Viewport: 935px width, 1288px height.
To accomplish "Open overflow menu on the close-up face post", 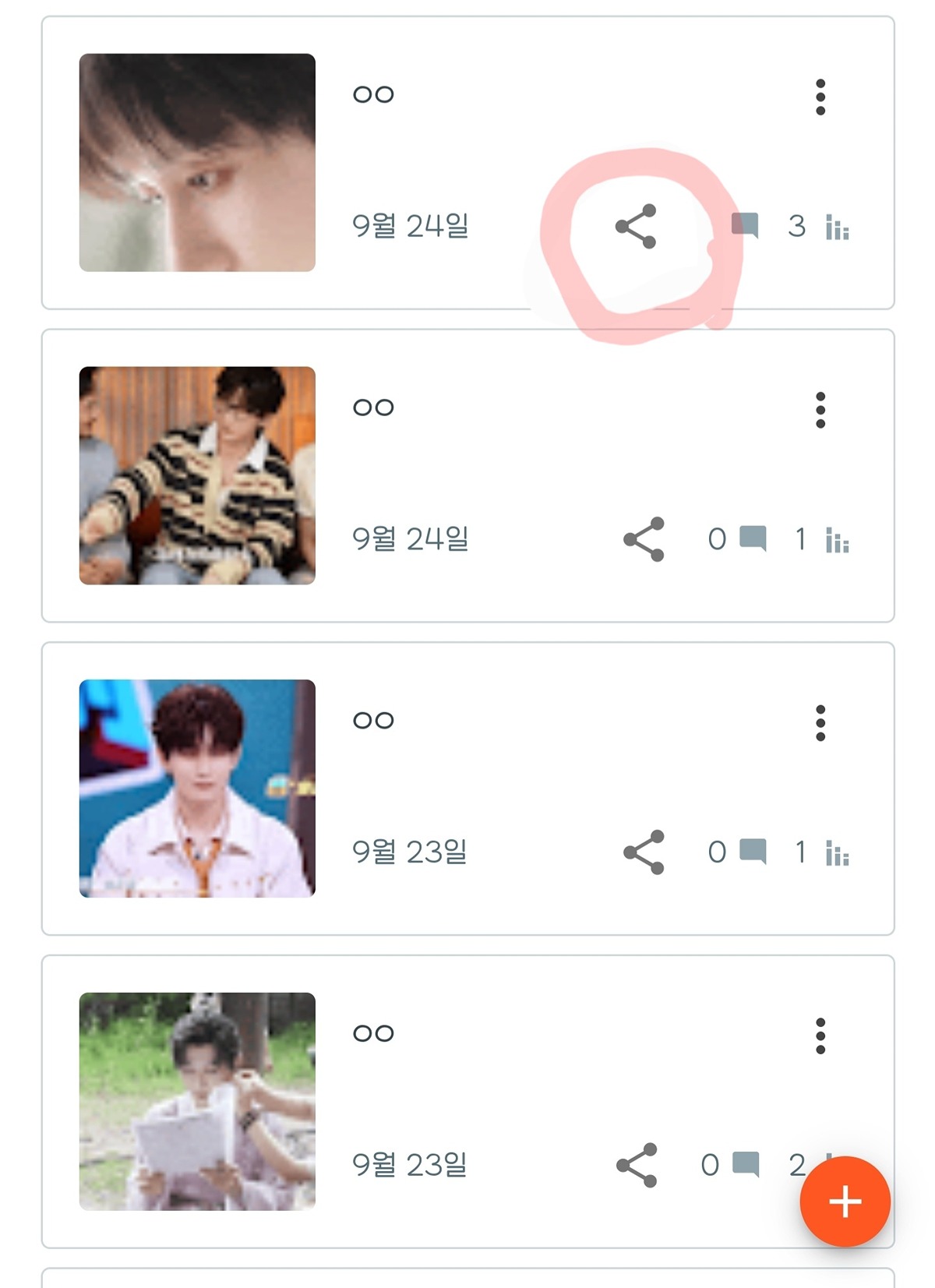I will [x=820, y=97].
